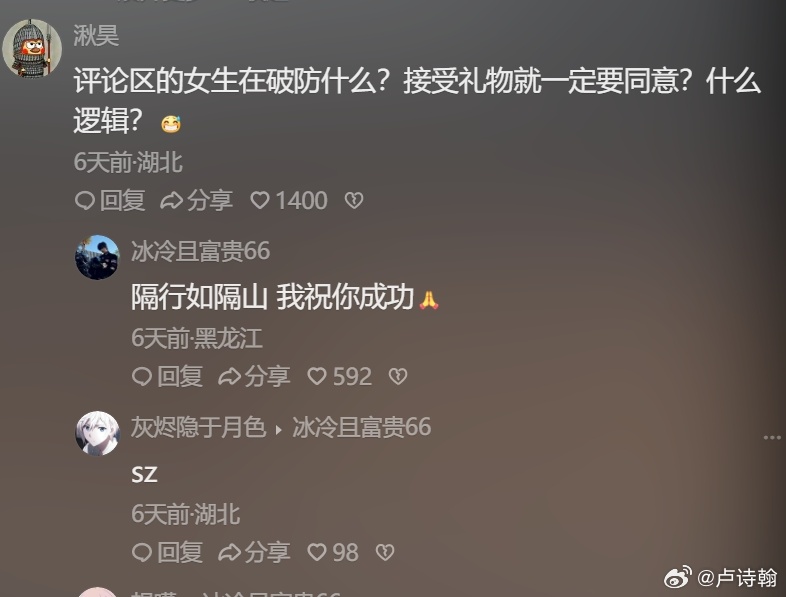Like the comment with 592 likes
The height and width of the screenshot is (597, 786).
[x=339, y=376]
